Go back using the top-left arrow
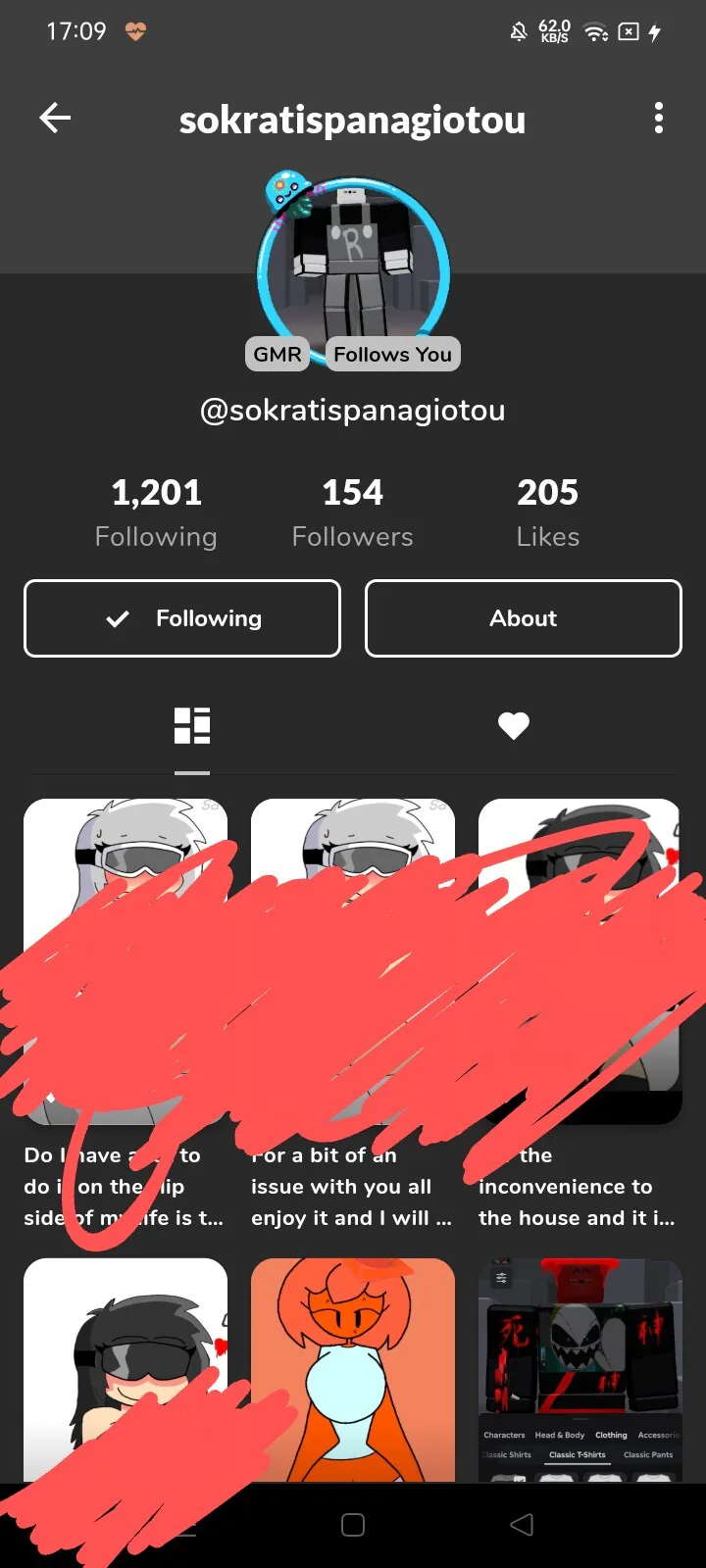 pos(55,119)
